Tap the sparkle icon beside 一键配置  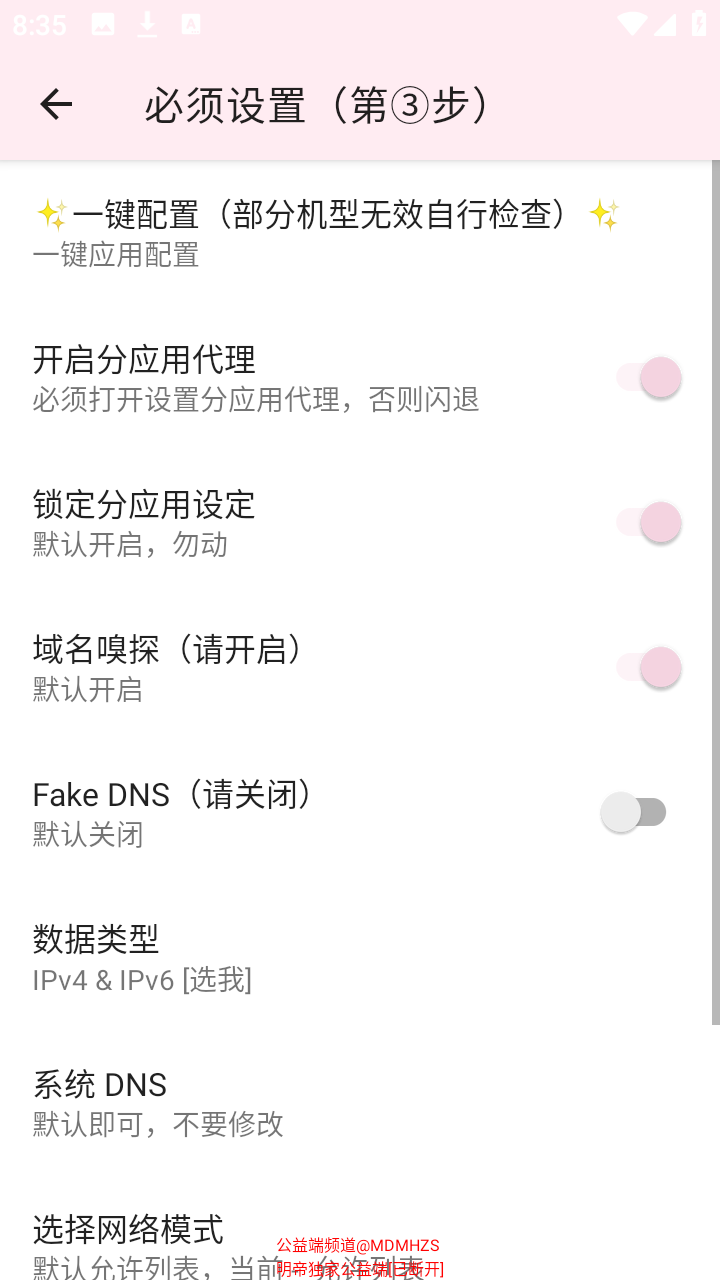point(47,213)
